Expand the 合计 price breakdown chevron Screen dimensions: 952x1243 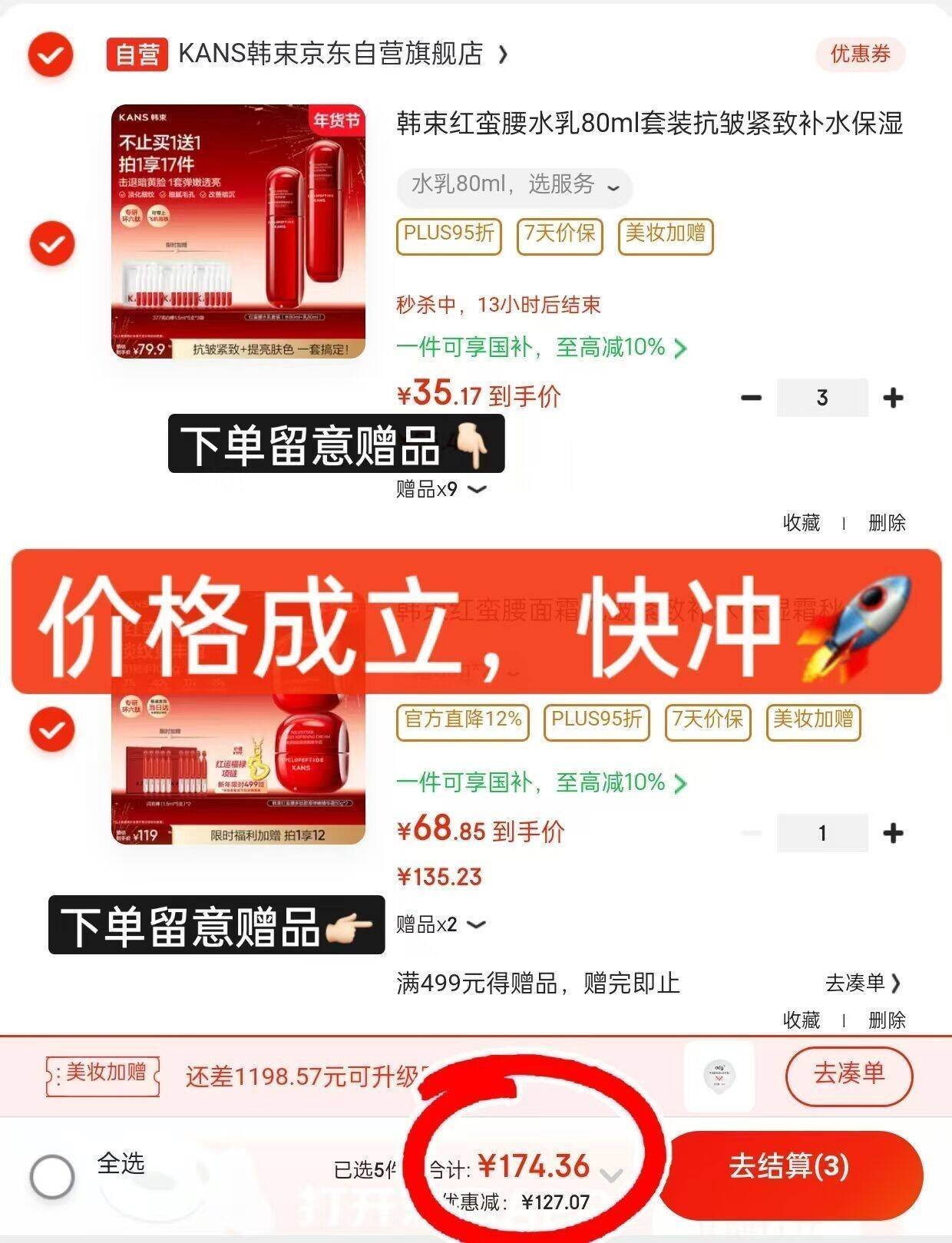(611, 1175)
